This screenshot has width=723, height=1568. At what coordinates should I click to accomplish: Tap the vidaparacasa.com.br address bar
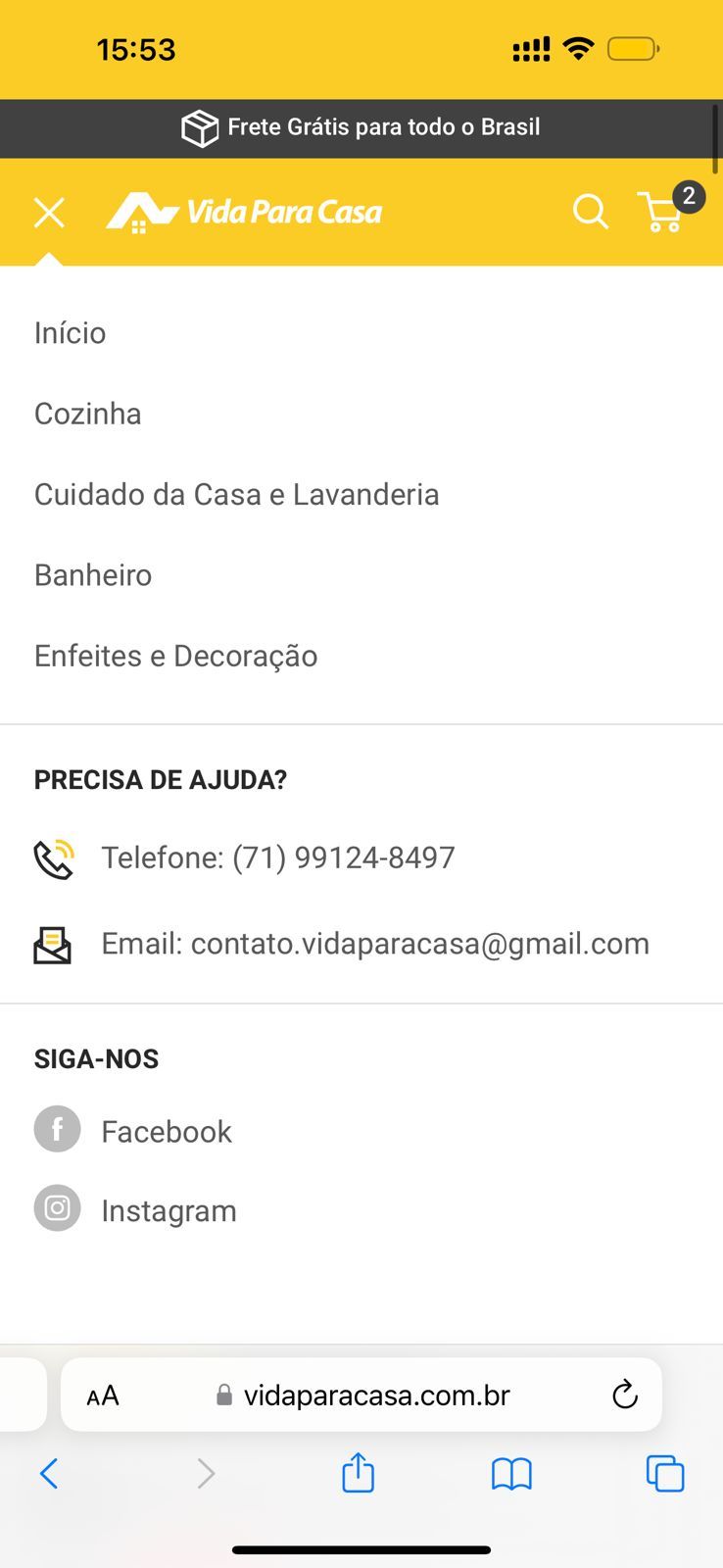coord(376,1395)
